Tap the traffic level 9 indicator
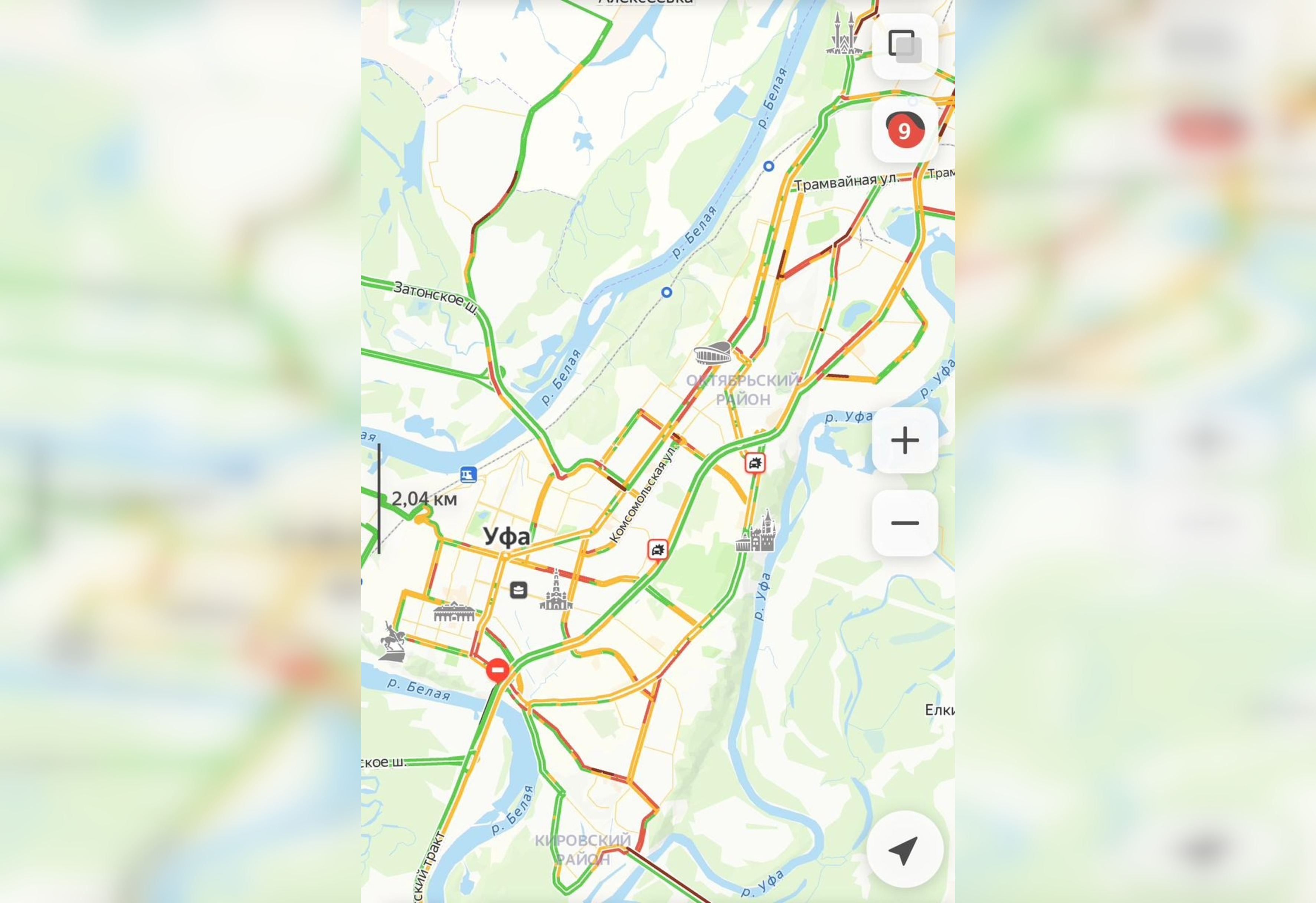The height and width of the screenshot is (903, 1316). [x=904, y=130]
